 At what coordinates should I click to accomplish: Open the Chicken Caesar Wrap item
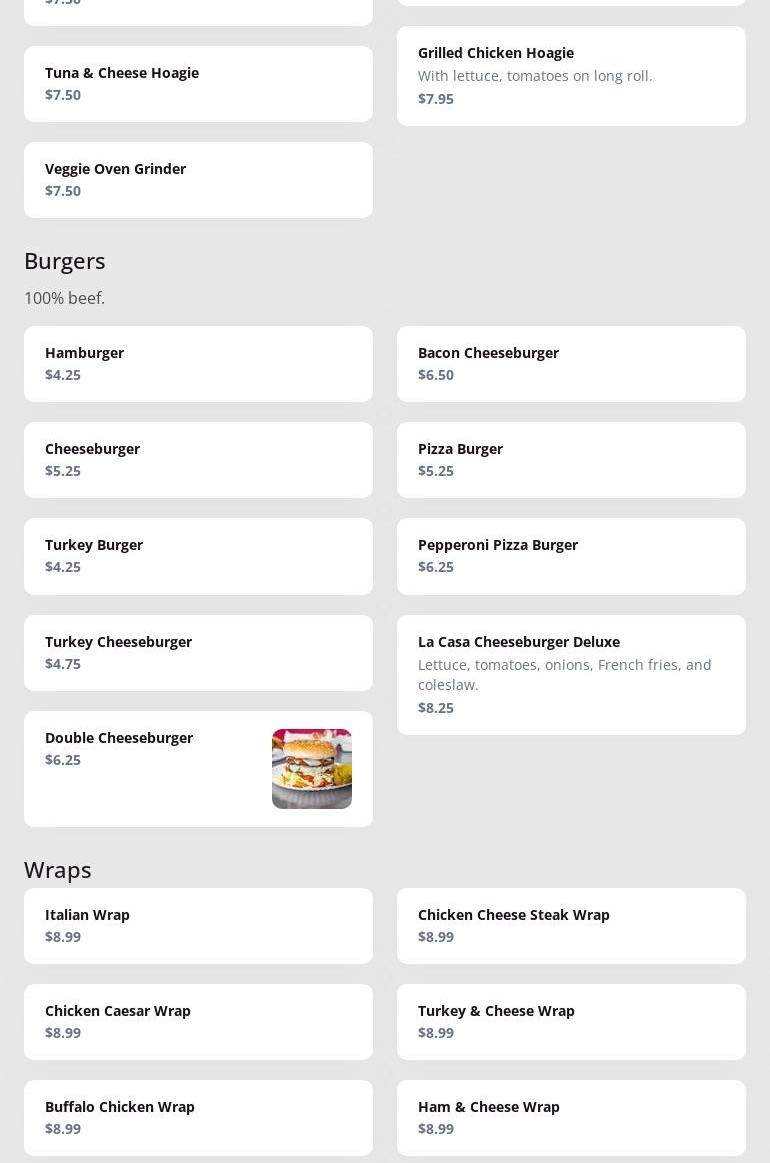tap(198, 1022)
